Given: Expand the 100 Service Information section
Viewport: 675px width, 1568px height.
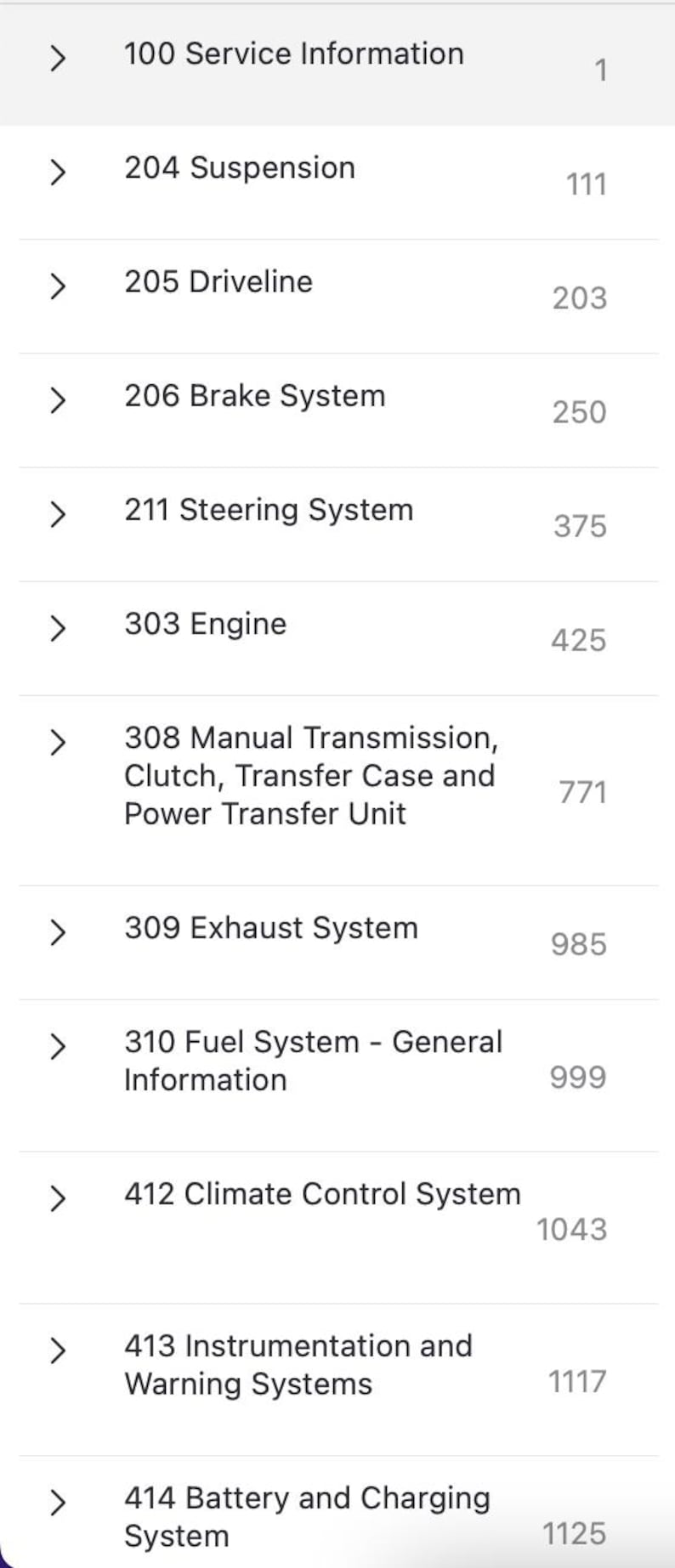Looking at the screenshot, I should pyautogui.click(x=59, y=59).
